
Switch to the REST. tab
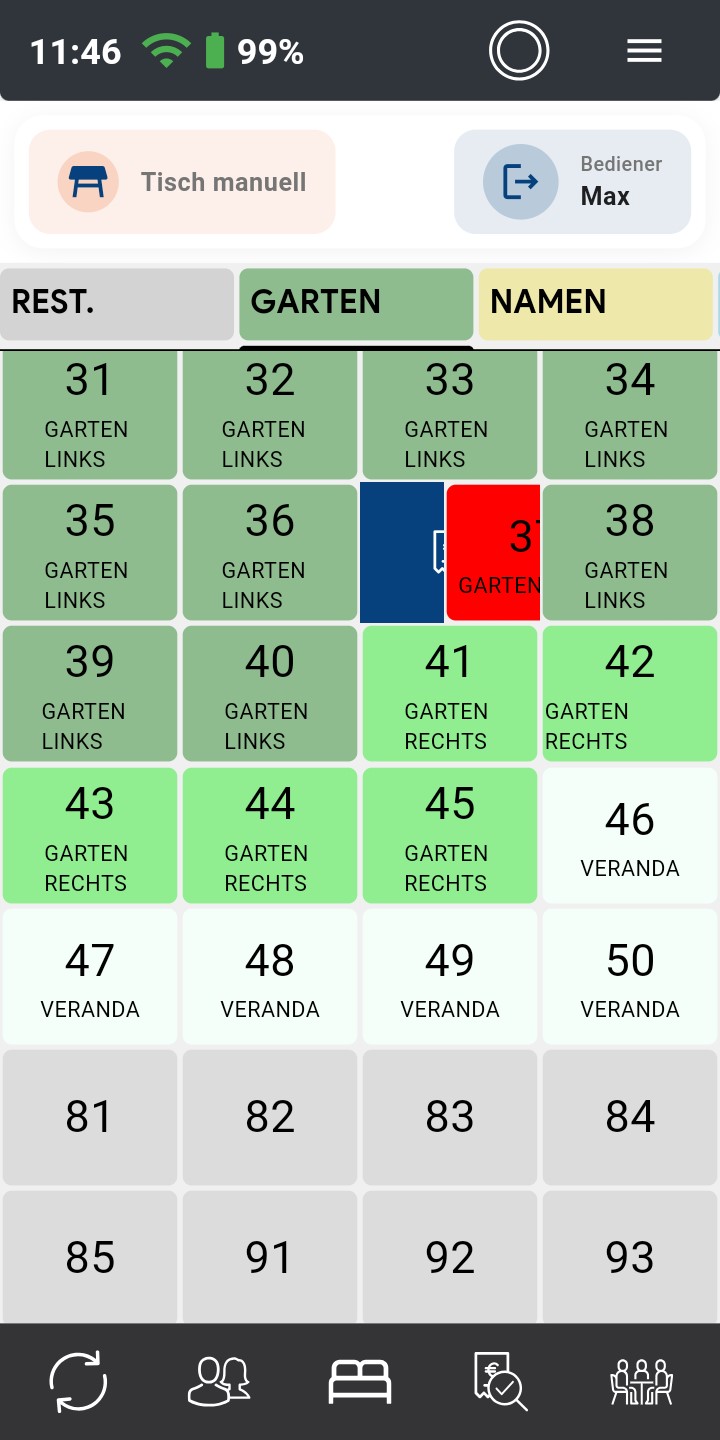point(117,303)
